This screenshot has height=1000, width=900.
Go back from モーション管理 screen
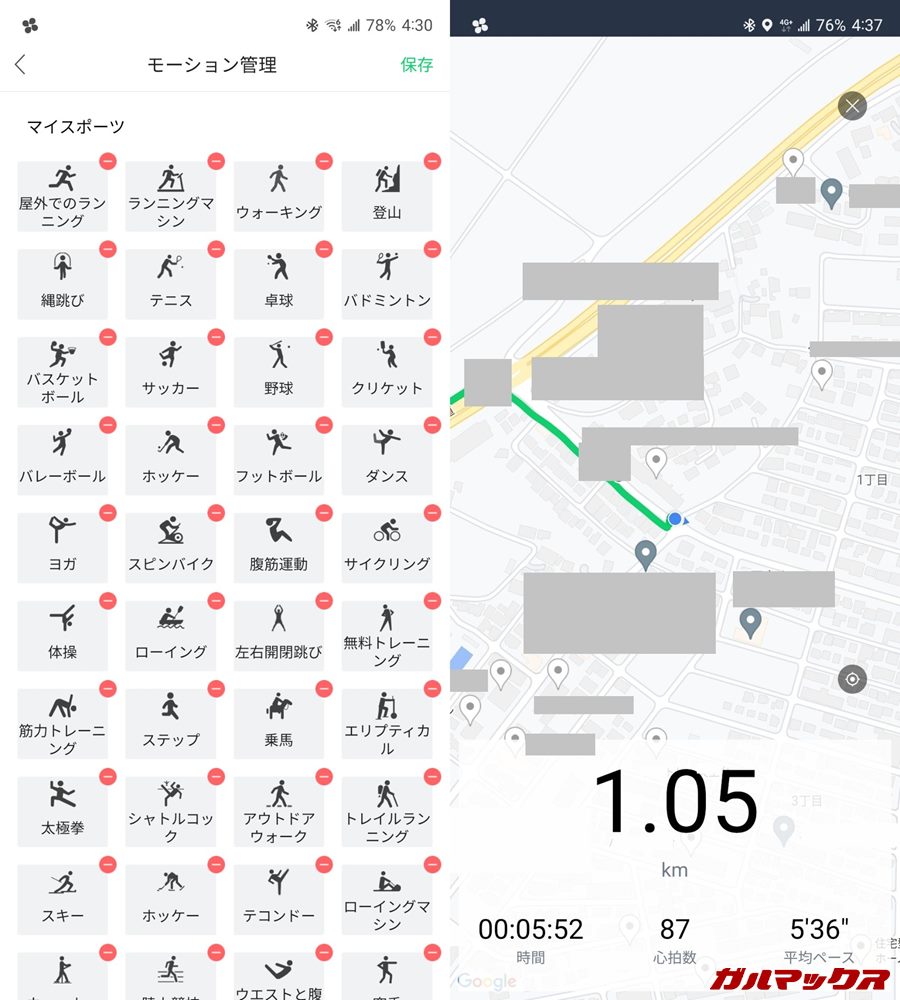[21, 65]
